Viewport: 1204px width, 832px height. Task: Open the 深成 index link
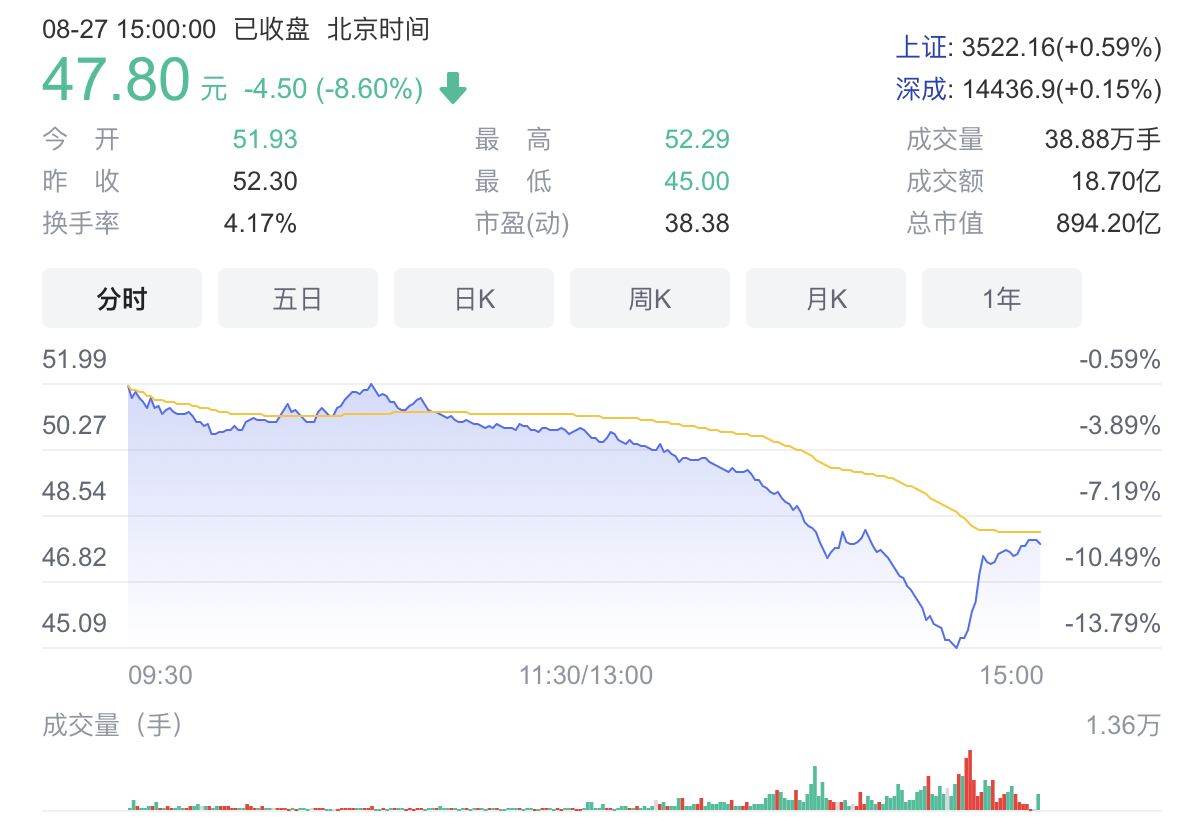point(920,90)
